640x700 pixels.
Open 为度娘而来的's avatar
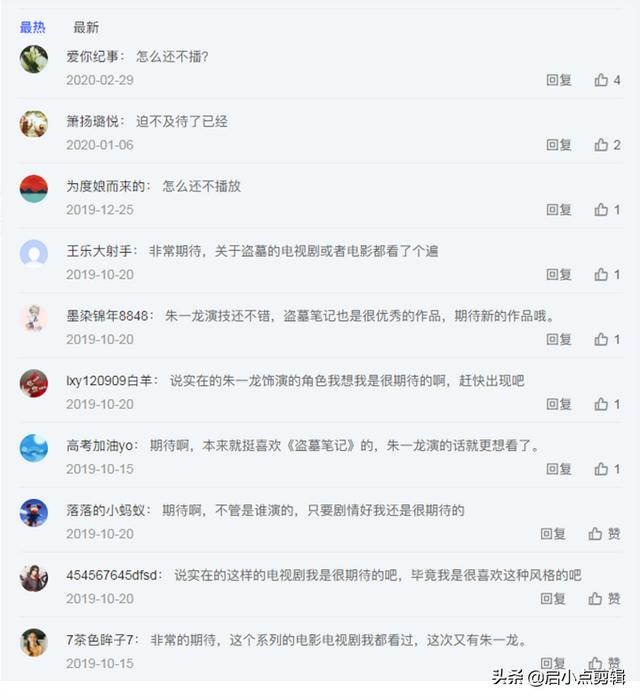34,188
